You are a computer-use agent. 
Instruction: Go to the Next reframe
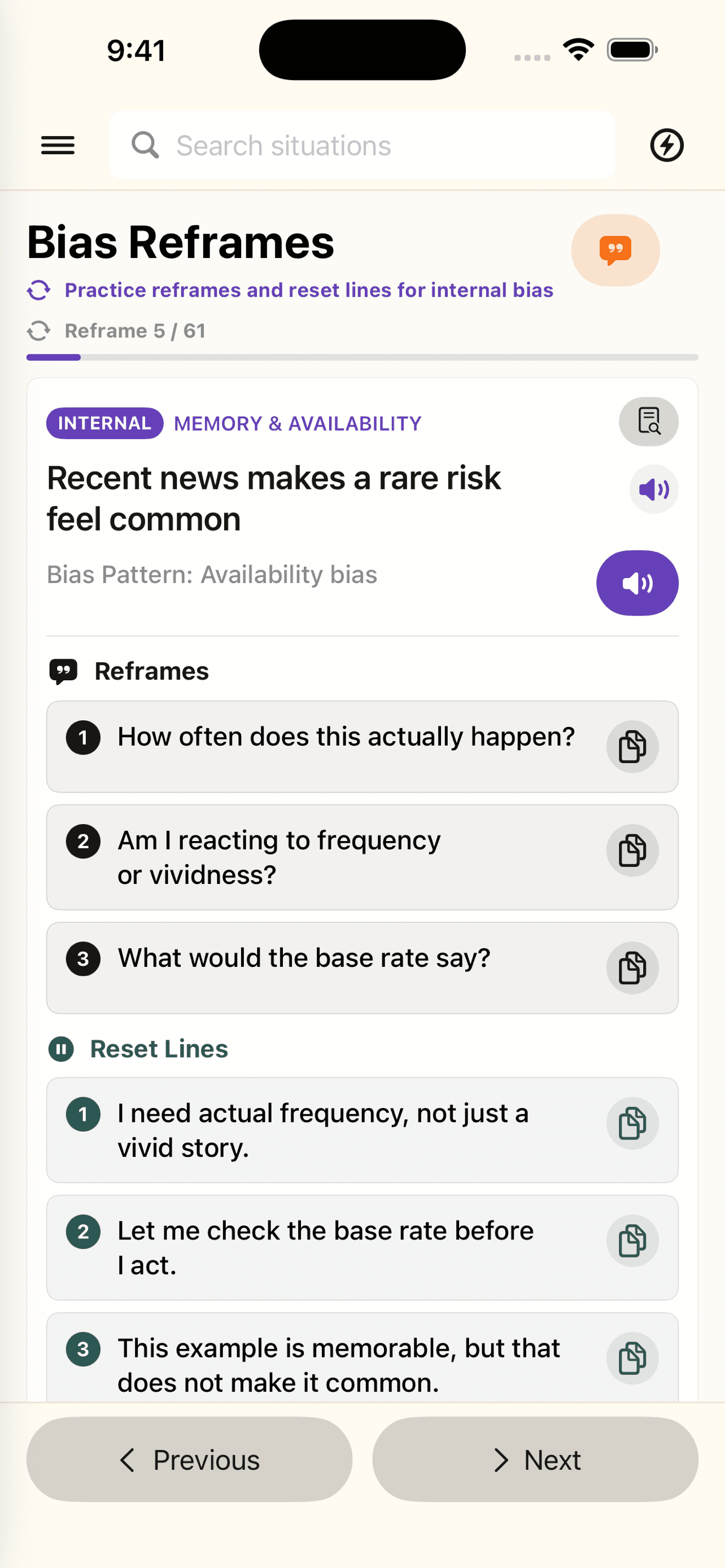(535, 1460)
